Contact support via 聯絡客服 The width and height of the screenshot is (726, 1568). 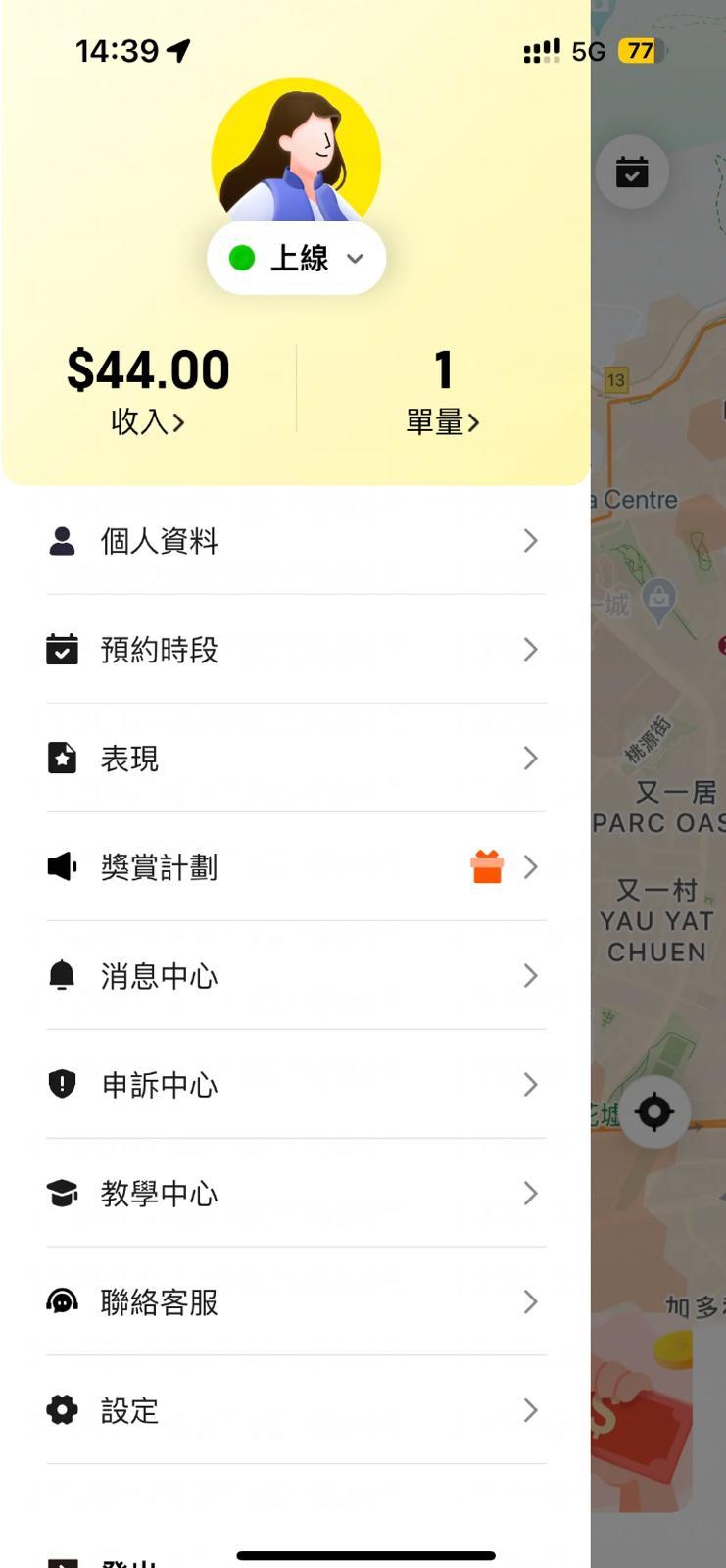(295, 1302)
